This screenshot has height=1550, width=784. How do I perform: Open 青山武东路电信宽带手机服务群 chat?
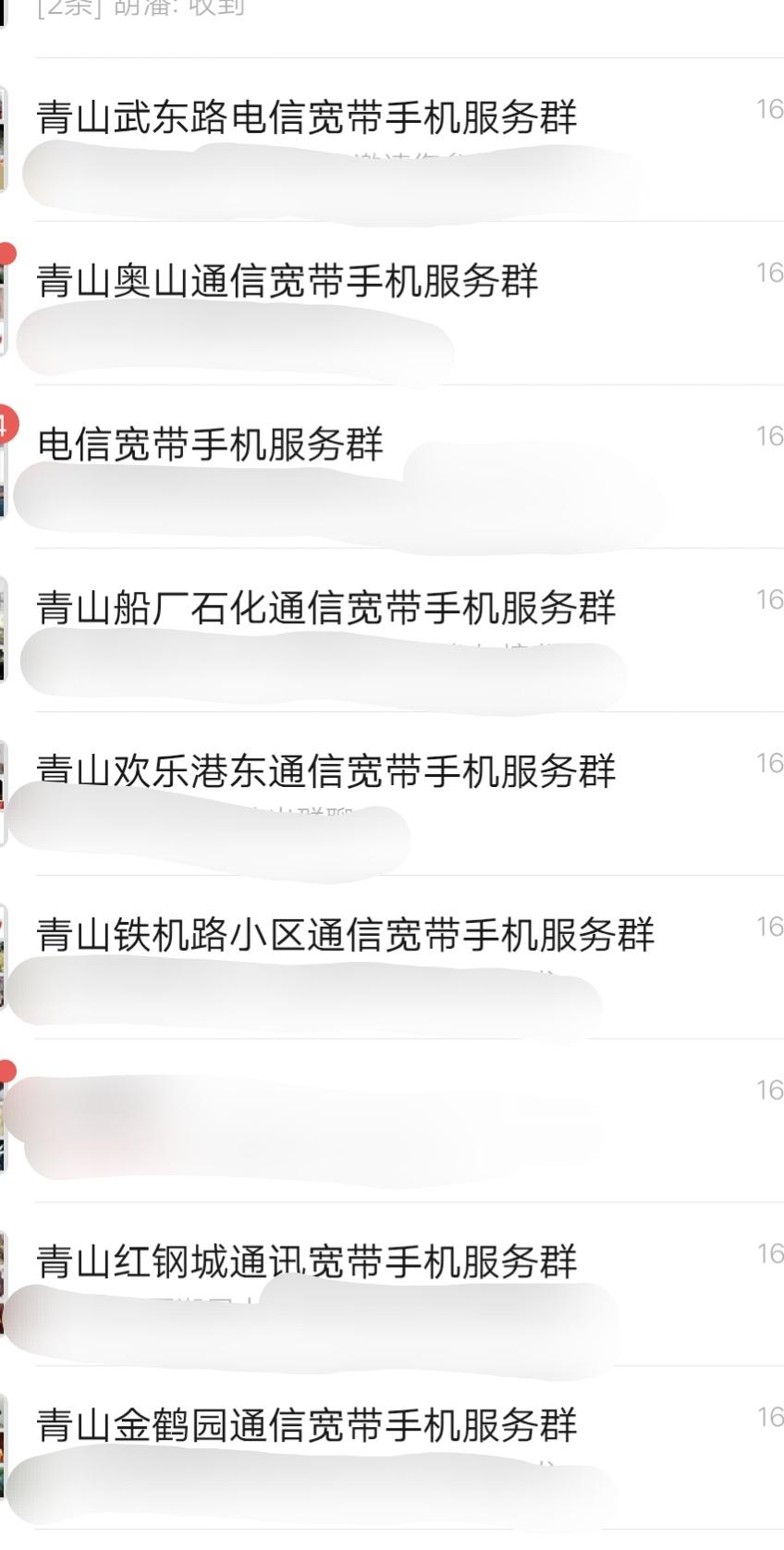point(307,118)
